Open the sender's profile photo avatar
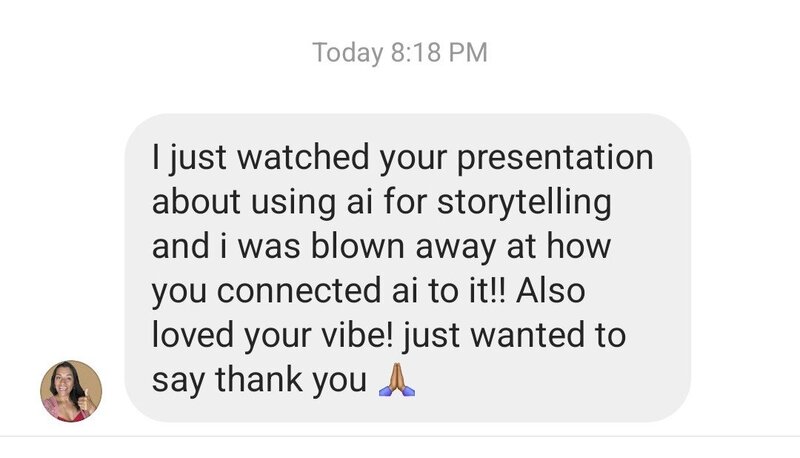This screenshot has width=800, height=458. [70, 391]
